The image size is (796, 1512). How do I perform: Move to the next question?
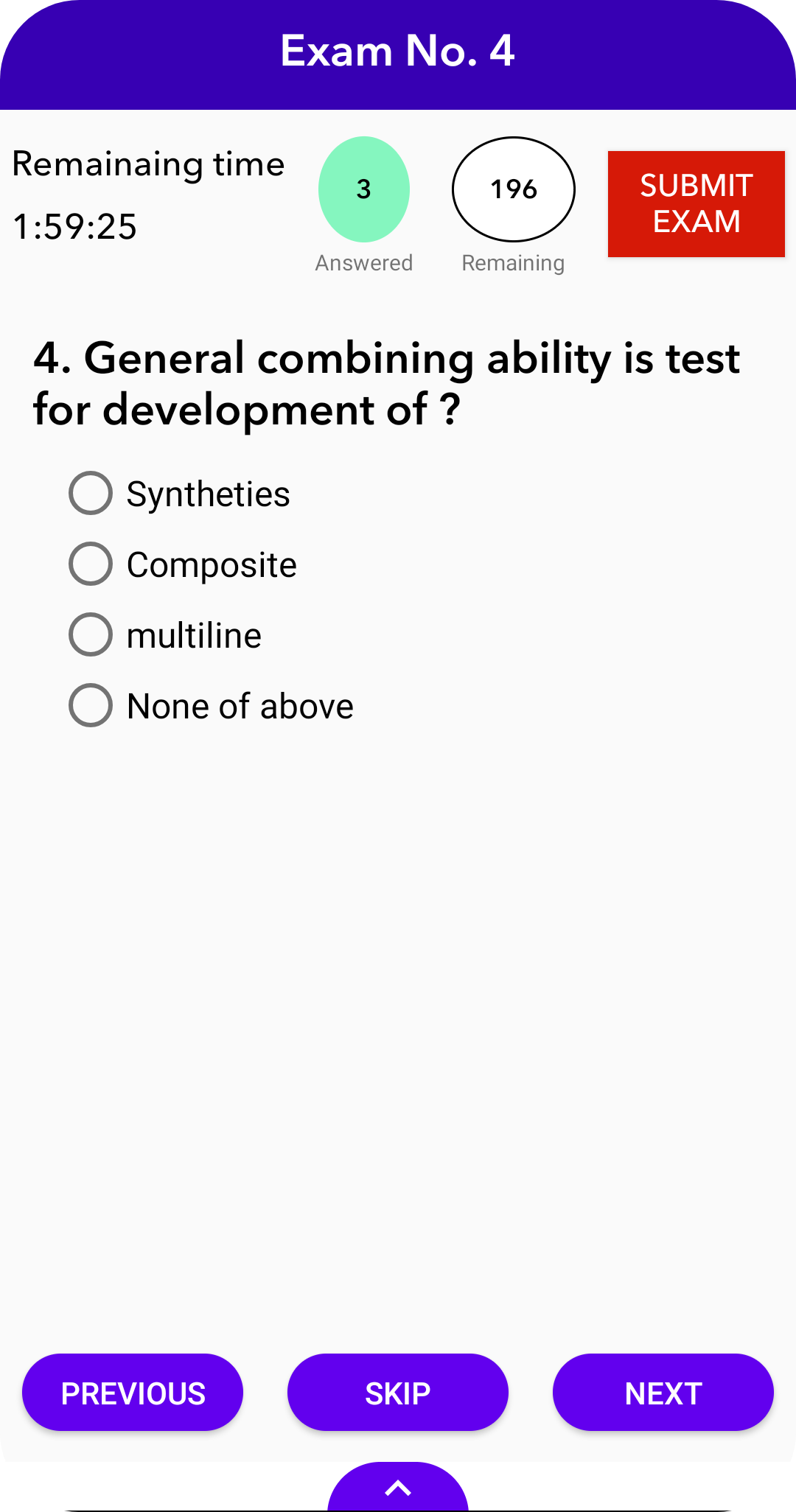point(663,1393)
